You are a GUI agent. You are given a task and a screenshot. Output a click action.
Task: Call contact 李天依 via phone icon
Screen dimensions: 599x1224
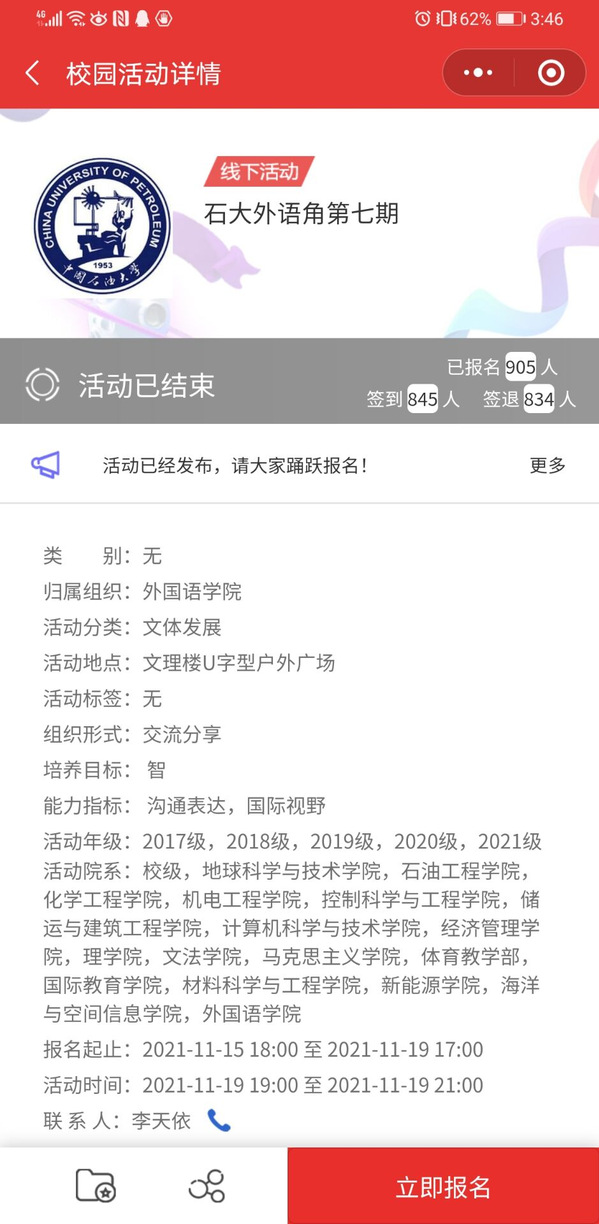[x=219, y=1120]
